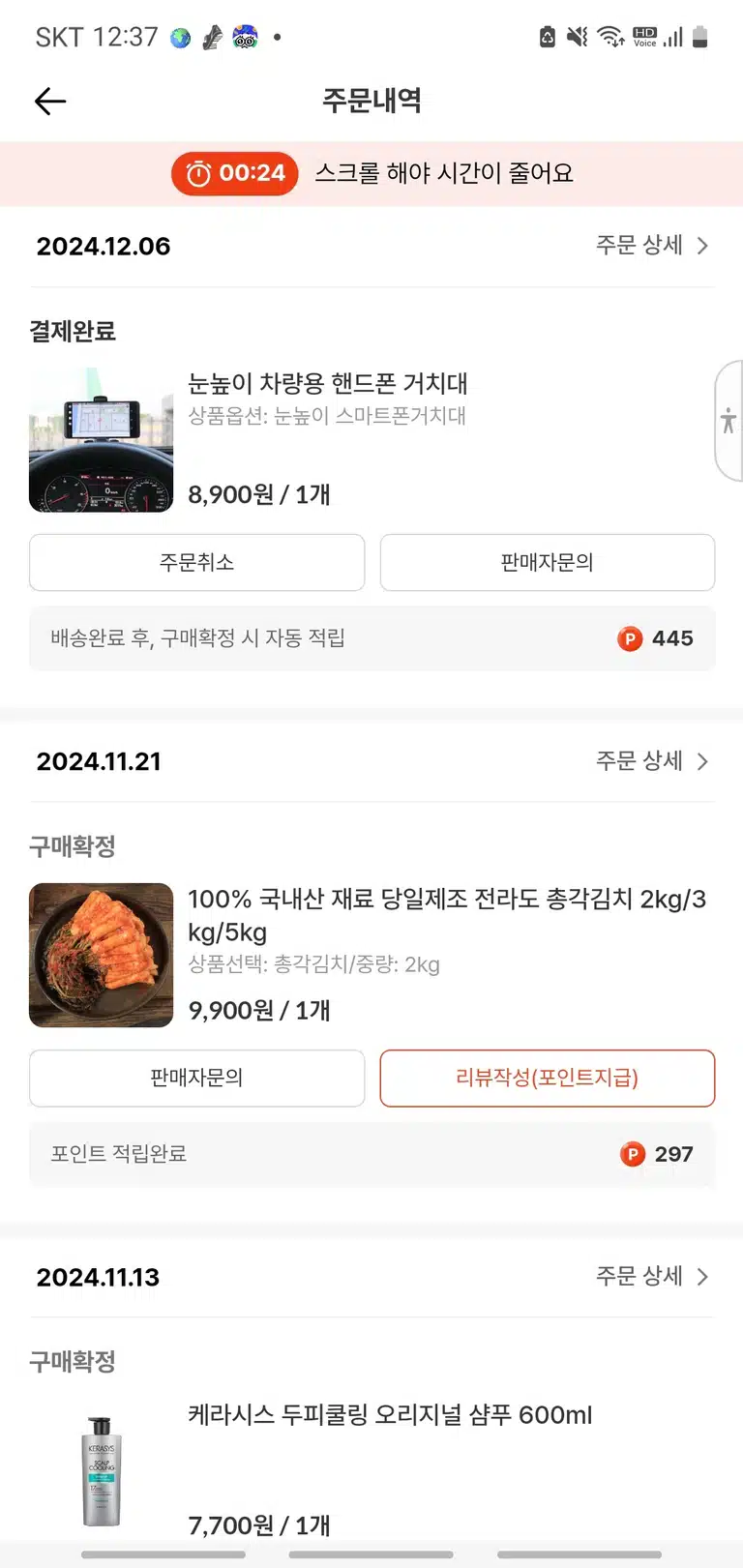This screenshot has height=1568, width=743.
Task: Tap 리뷰작성(포인트지급) for the 총각김치 order
Action: 548,1078
